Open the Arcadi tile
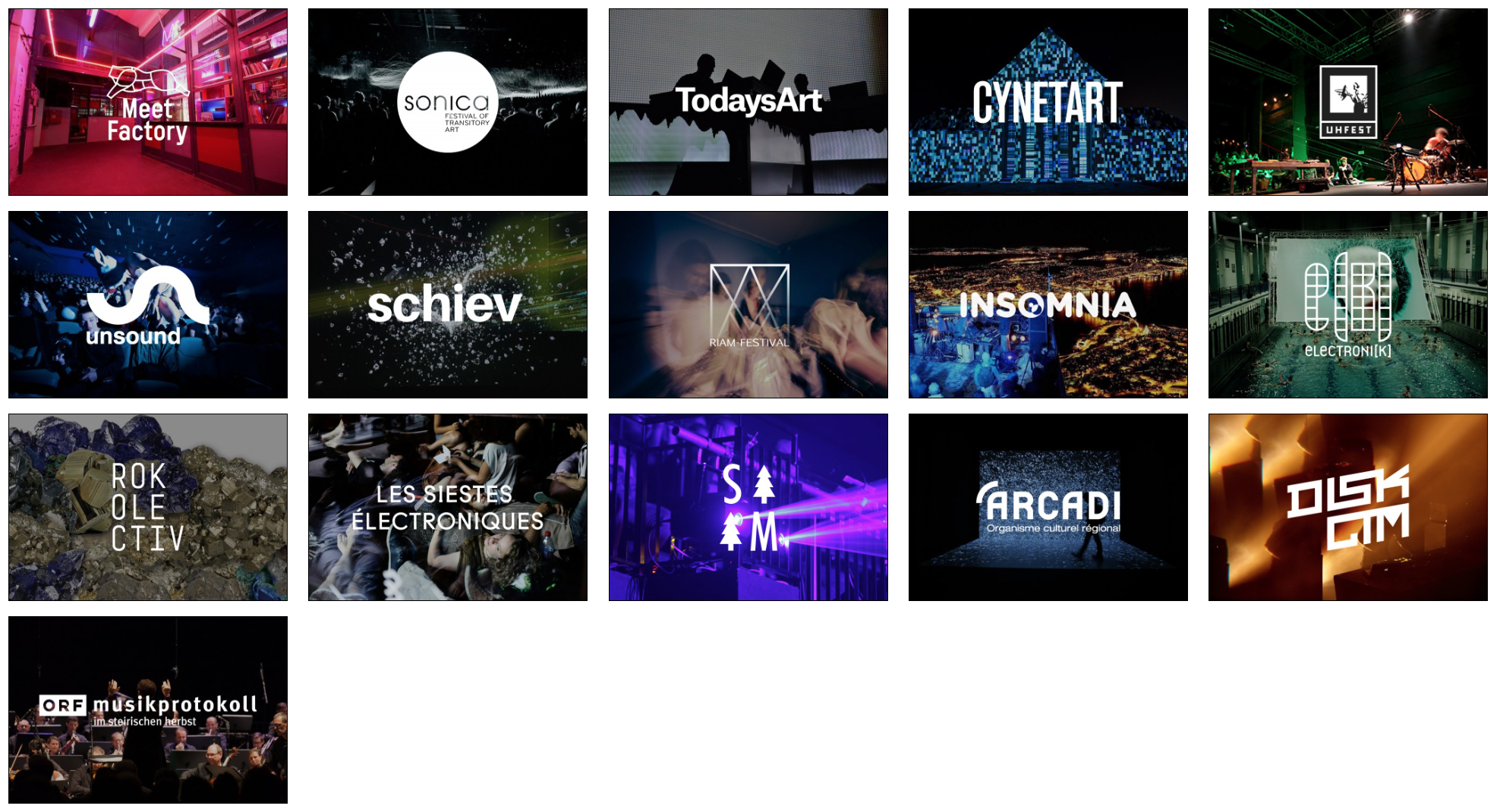This screenshot has height=812, width=1500. coord(1048,507)
